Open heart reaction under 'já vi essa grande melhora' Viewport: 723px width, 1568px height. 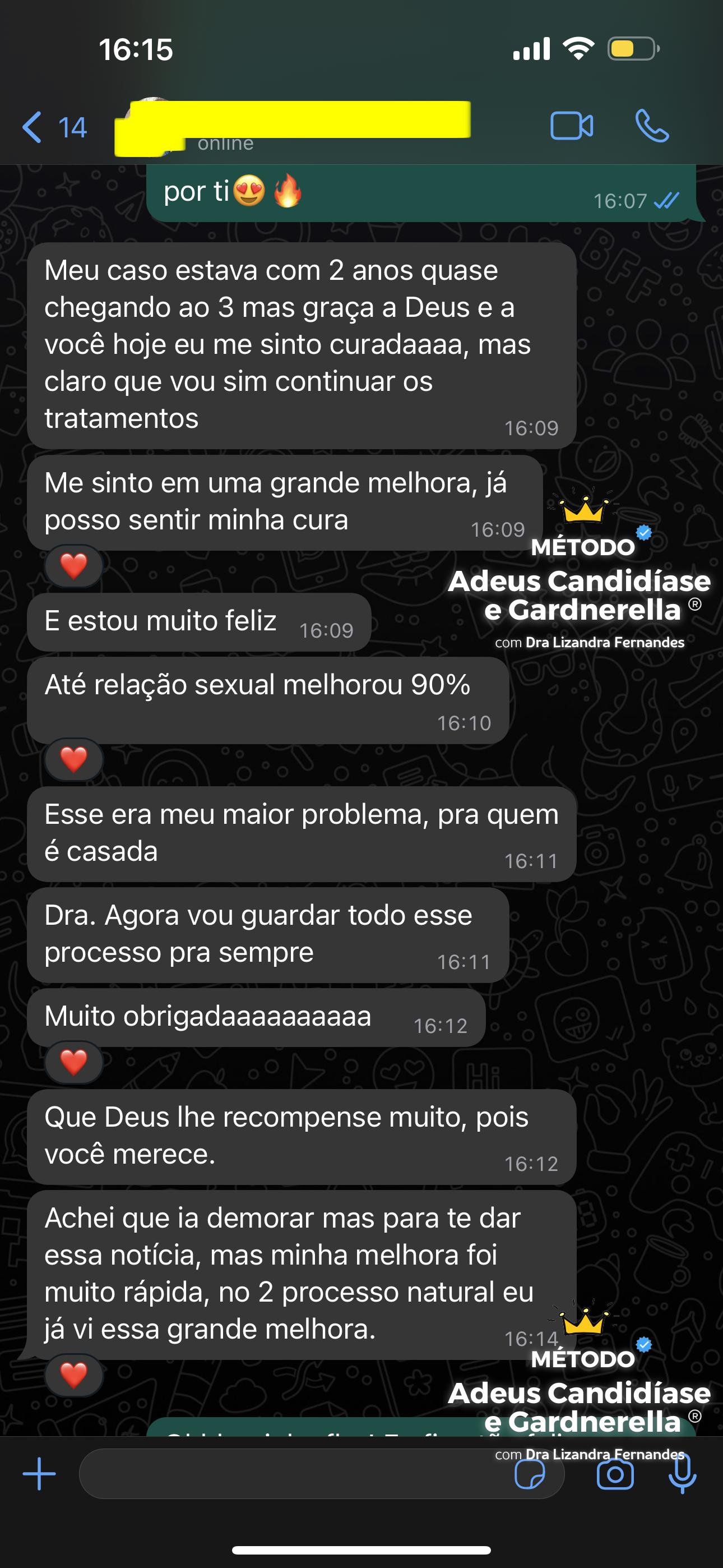pyautogui.click(x=73, y=1375)
